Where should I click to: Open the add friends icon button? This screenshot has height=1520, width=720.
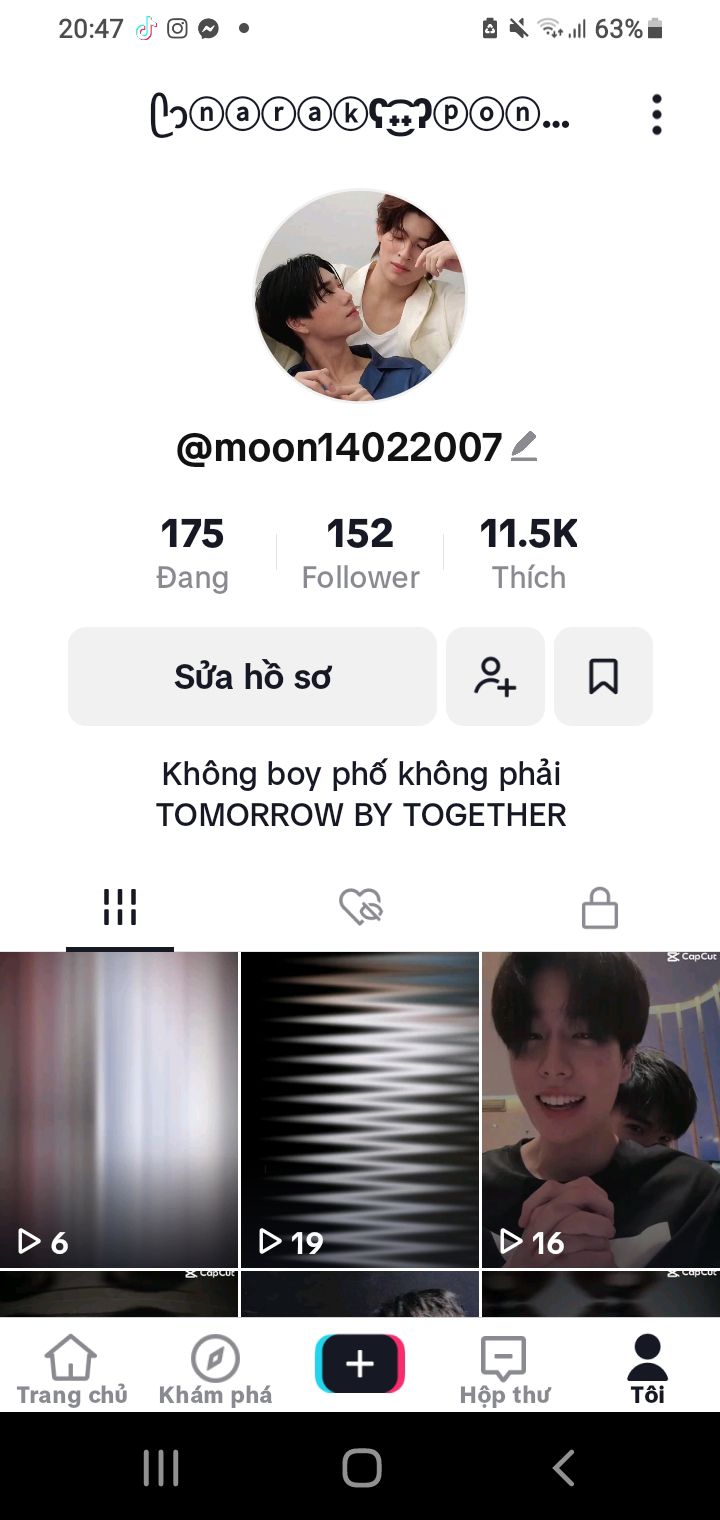[x=495, y=677]
